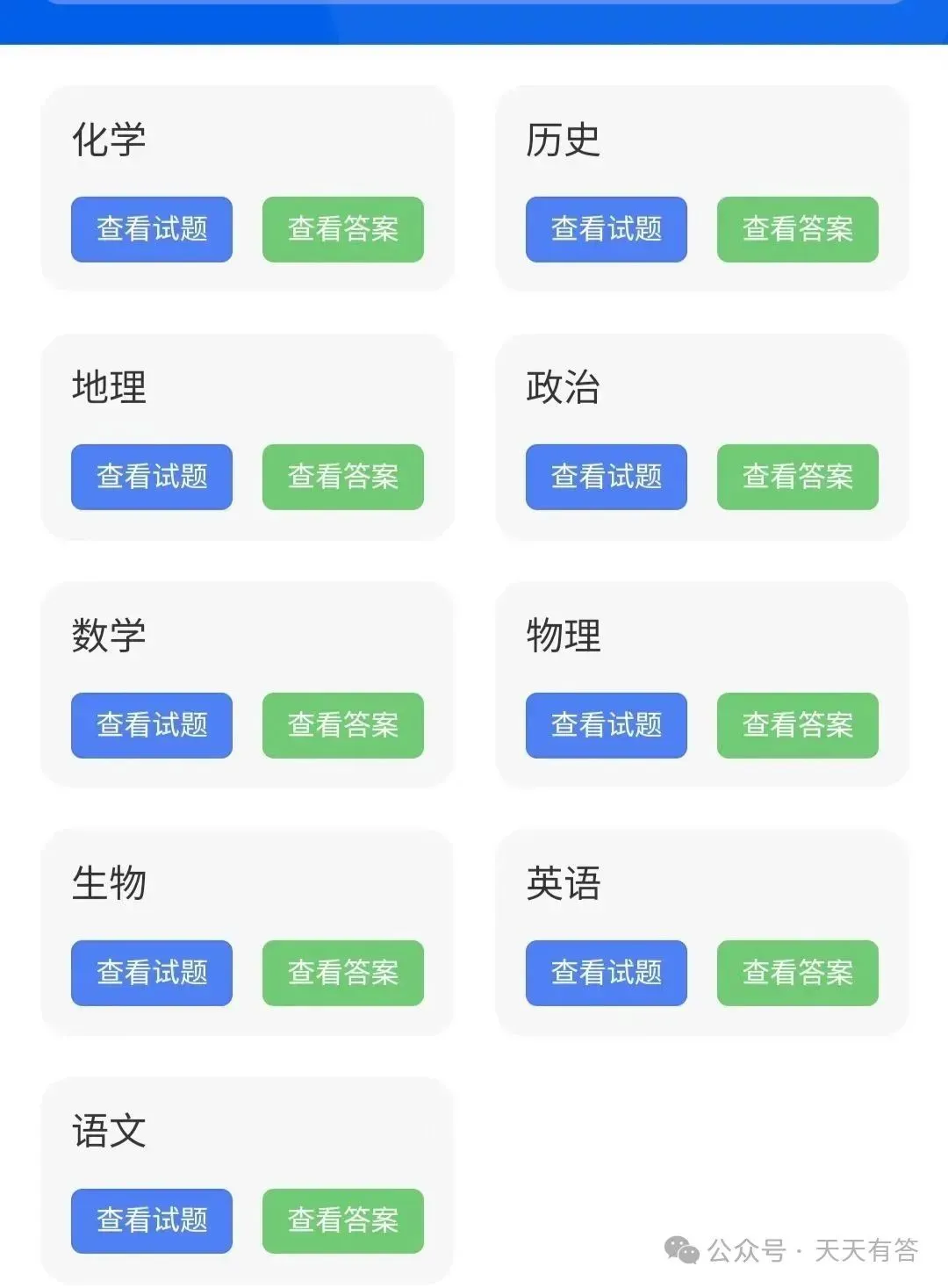
Task: Tap 查看答案 under 英语
Action: (798, 973)
